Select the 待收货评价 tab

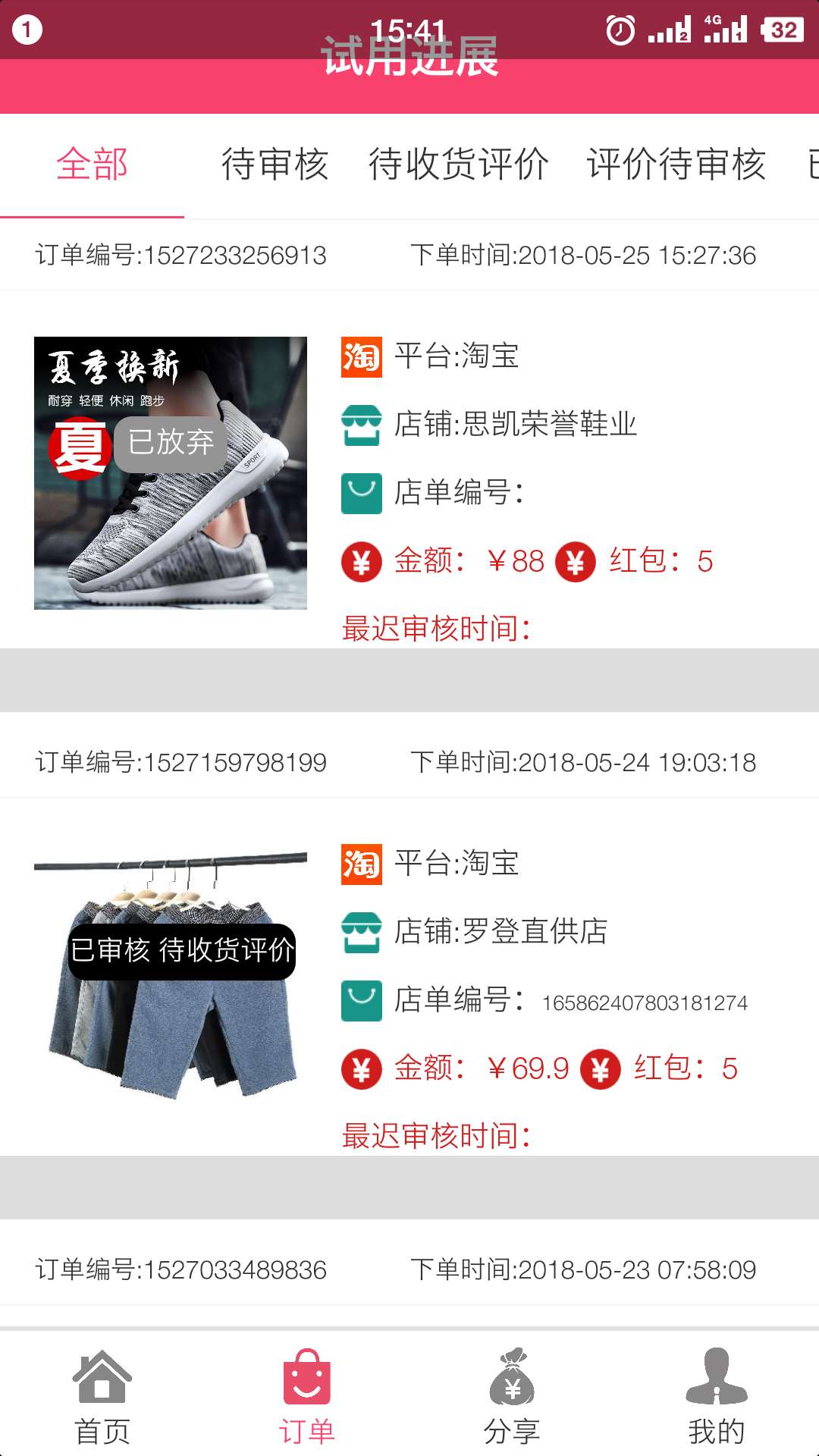(458, 165)
